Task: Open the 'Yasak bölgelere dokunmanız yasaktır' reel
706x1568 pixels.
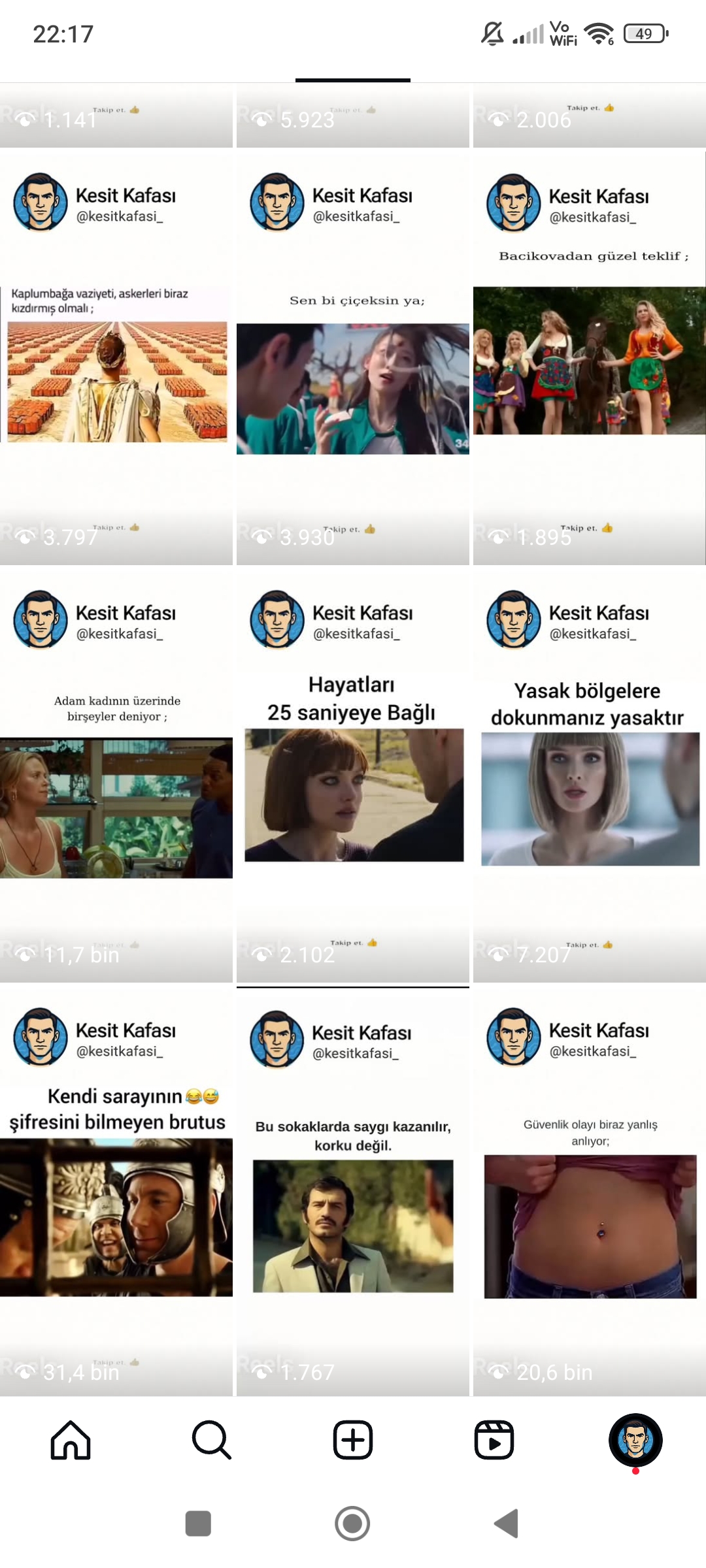Action: [x=590, y=775]
